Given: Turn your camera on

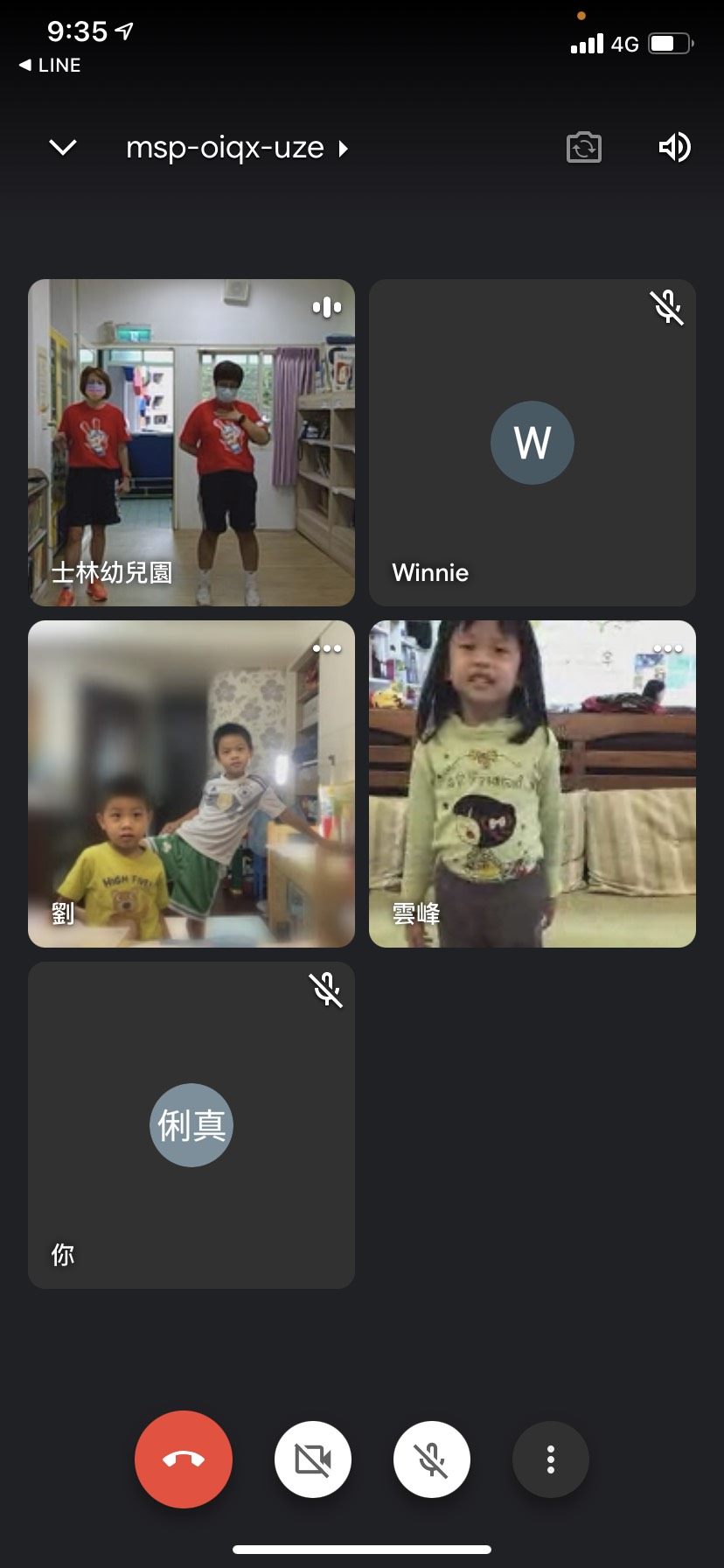Looking at the screenshot, I should click(313, 1459).
